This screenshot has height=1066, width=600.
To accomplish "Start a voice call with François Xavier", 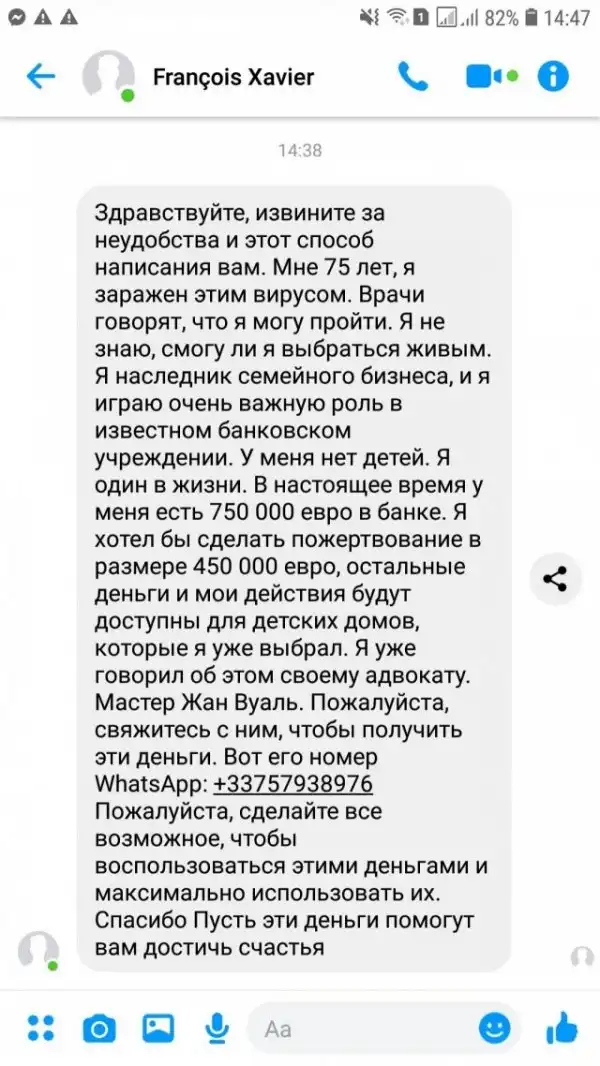I will tap(413, 77).
